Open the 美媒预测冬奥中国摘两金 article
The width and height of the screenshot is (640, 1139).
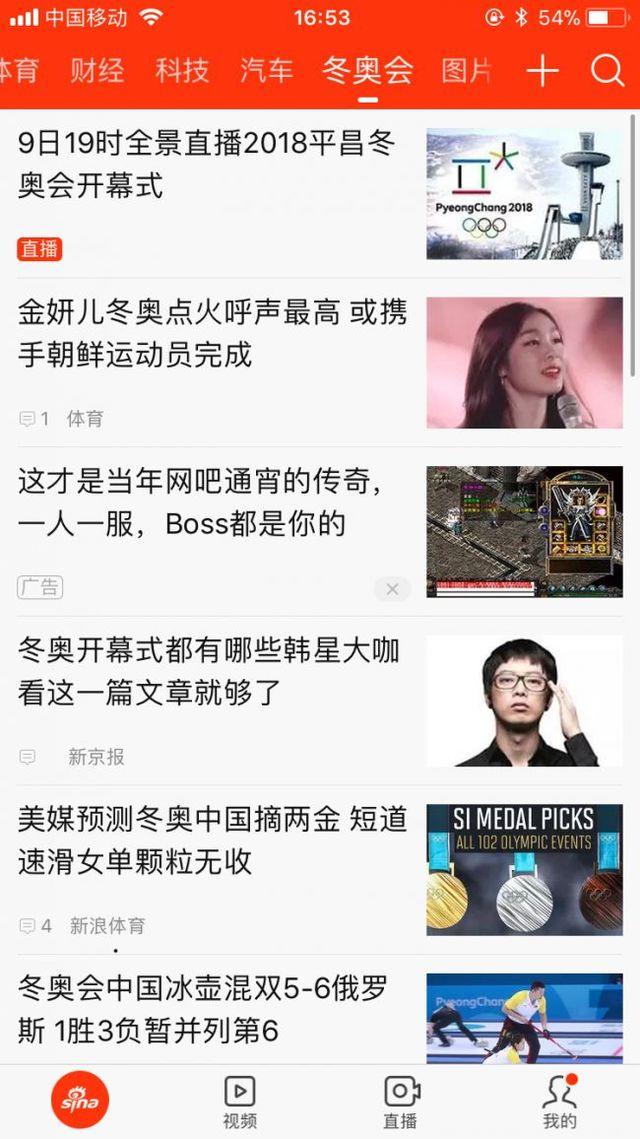(212, 840)
